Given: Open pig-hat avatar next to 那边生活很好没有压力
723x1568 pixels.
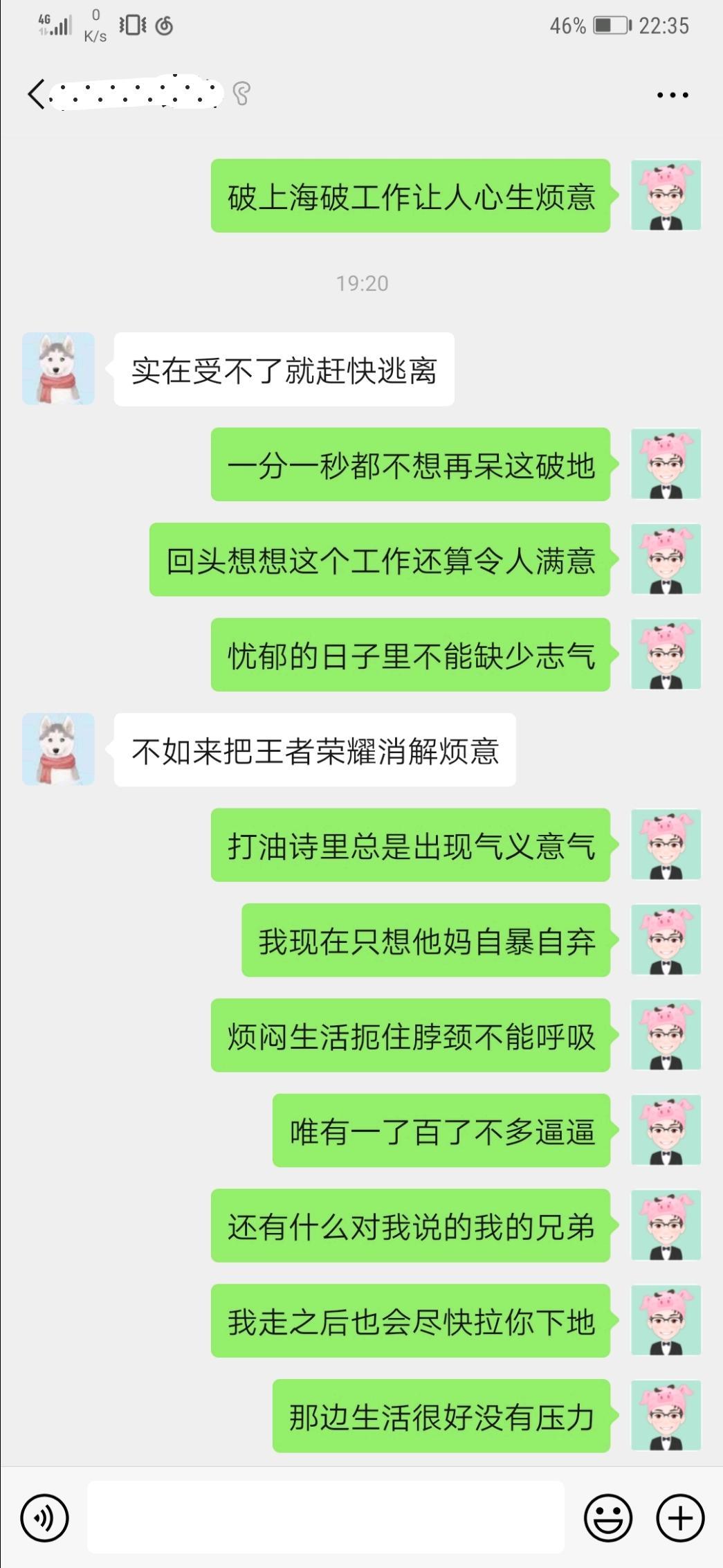Looking at the screenshot, I should click(666, 1416).
